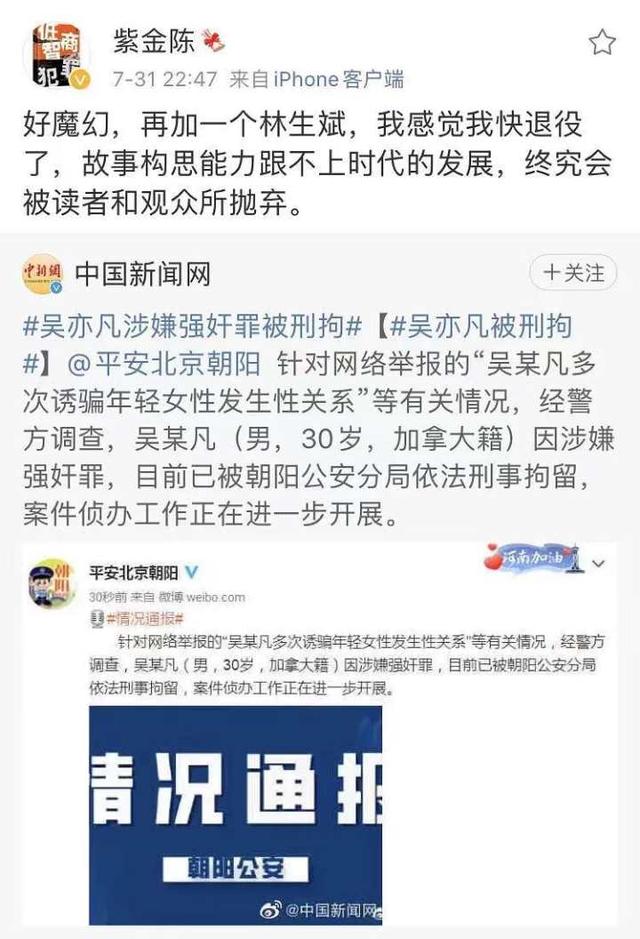The height and width of the screenshot is (939, 640).
Task: Open 紫金陈's profile avatar
Action: (x=59, y=56)
